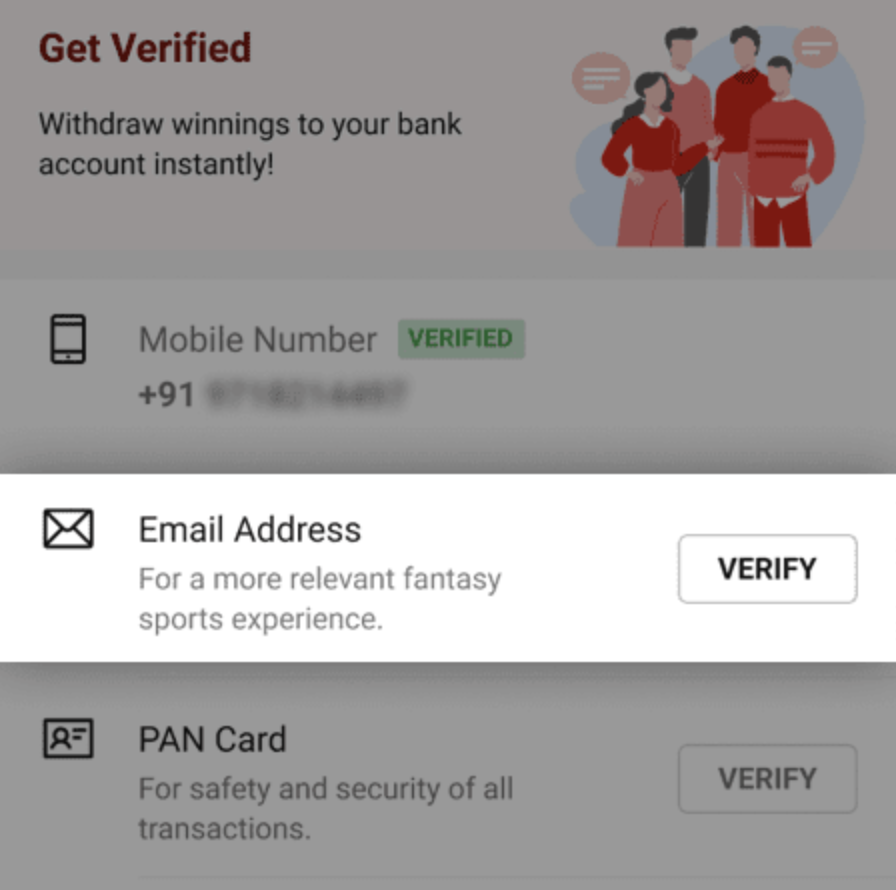Screen dimensions: 896x890
Task: Tap VERIFY for PAN Card
Action: tap(767, 778)
